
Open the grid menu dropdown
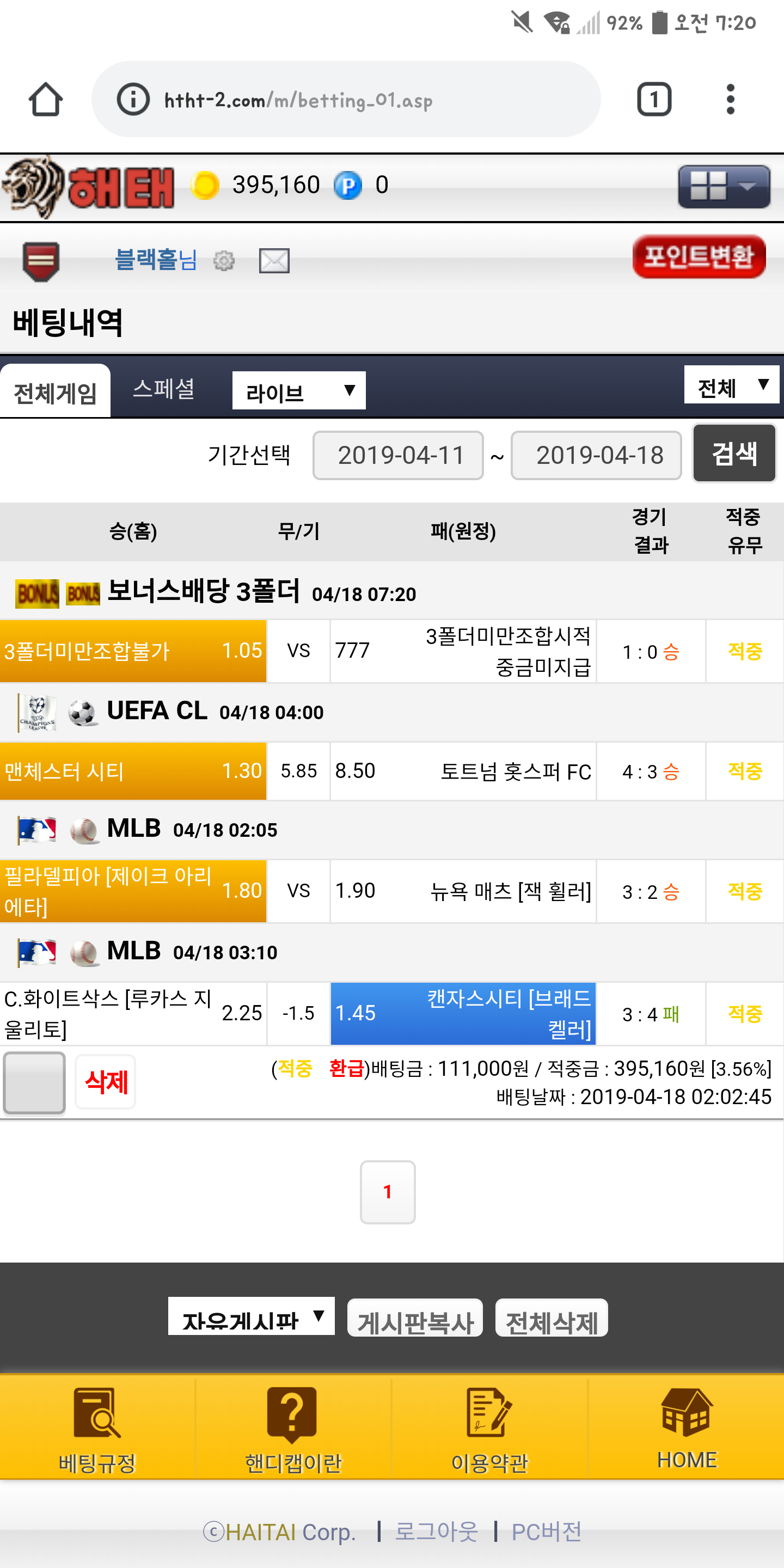[723, 186]
